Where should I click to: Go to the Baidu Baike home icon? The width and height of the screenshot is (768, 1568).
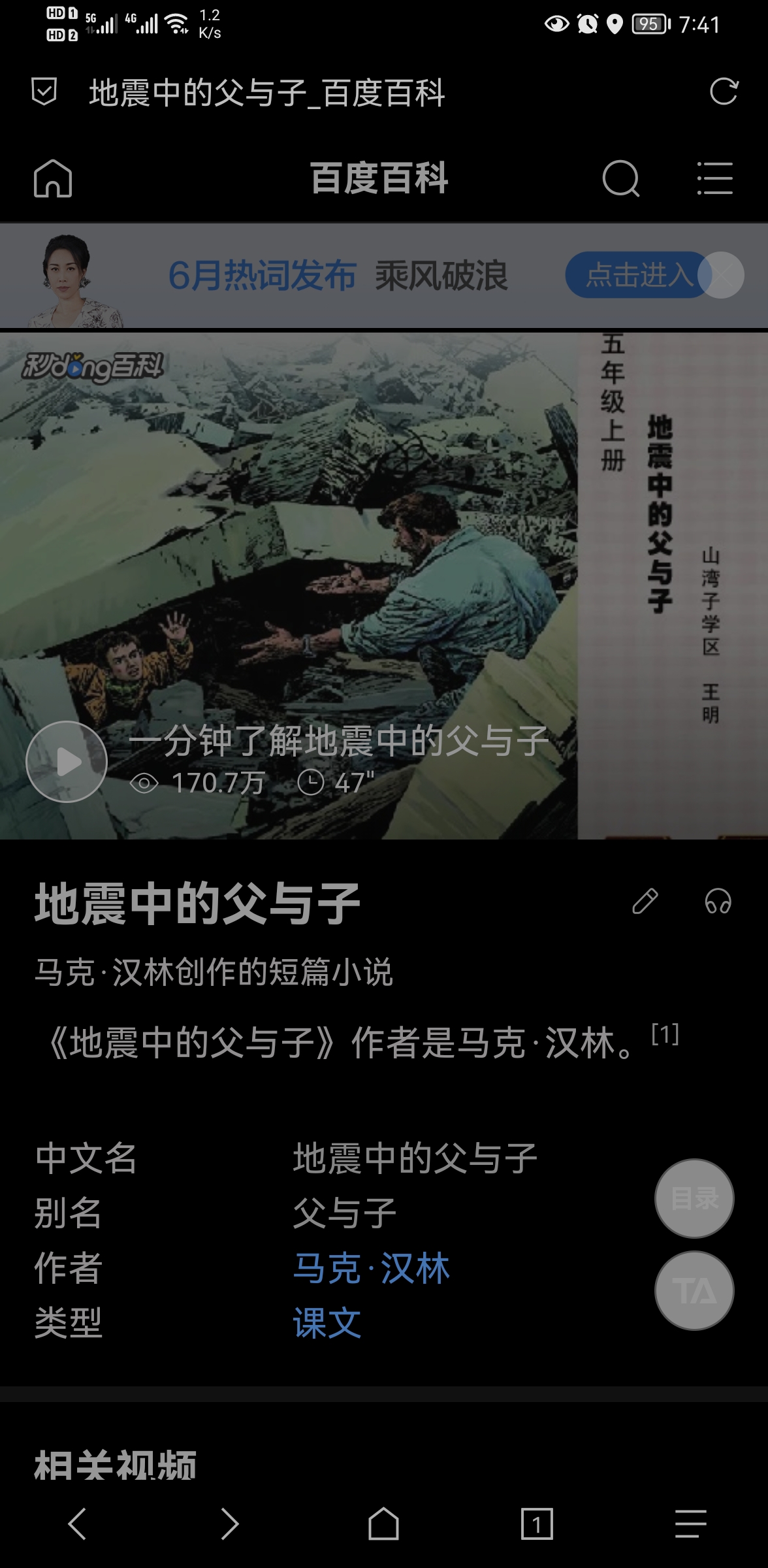point(53,178)
